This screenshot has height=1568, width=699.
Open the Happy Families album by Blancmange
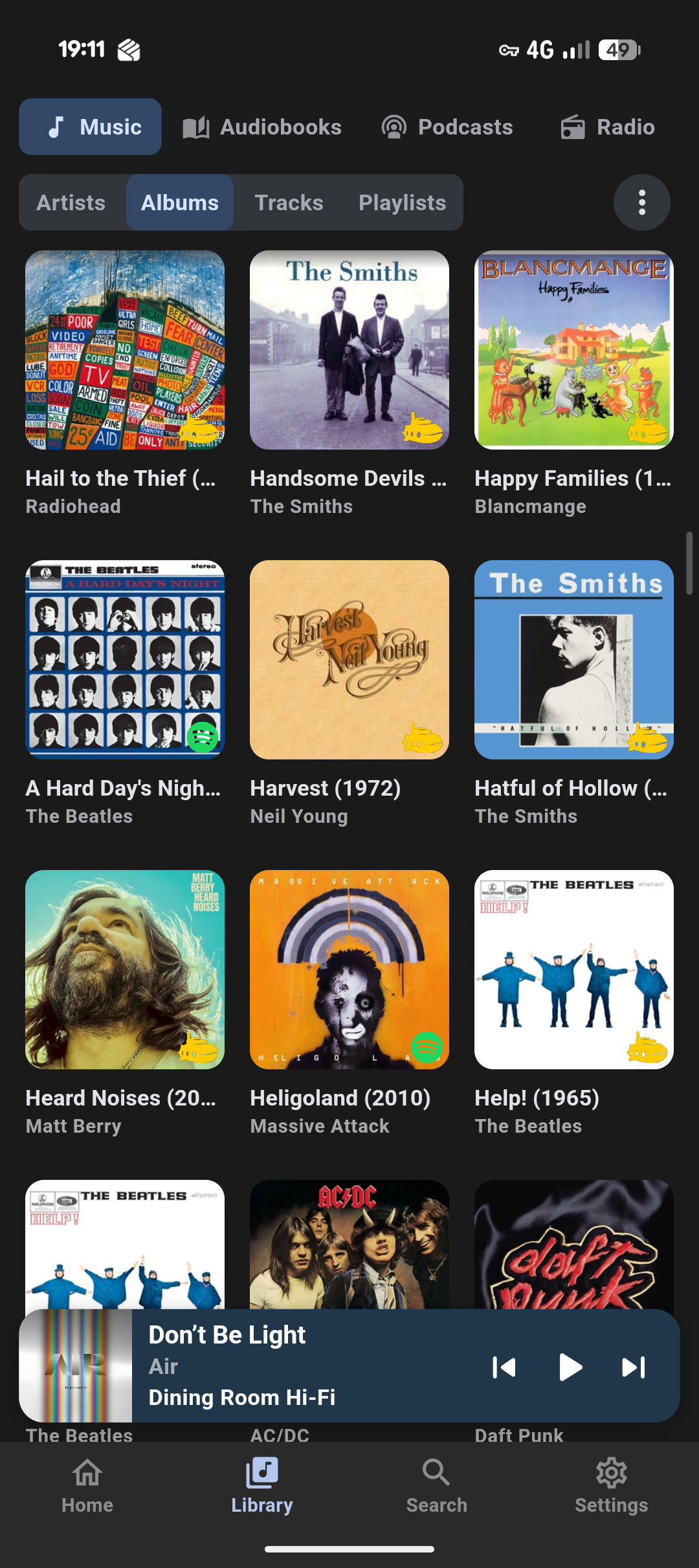coord(574,350)
